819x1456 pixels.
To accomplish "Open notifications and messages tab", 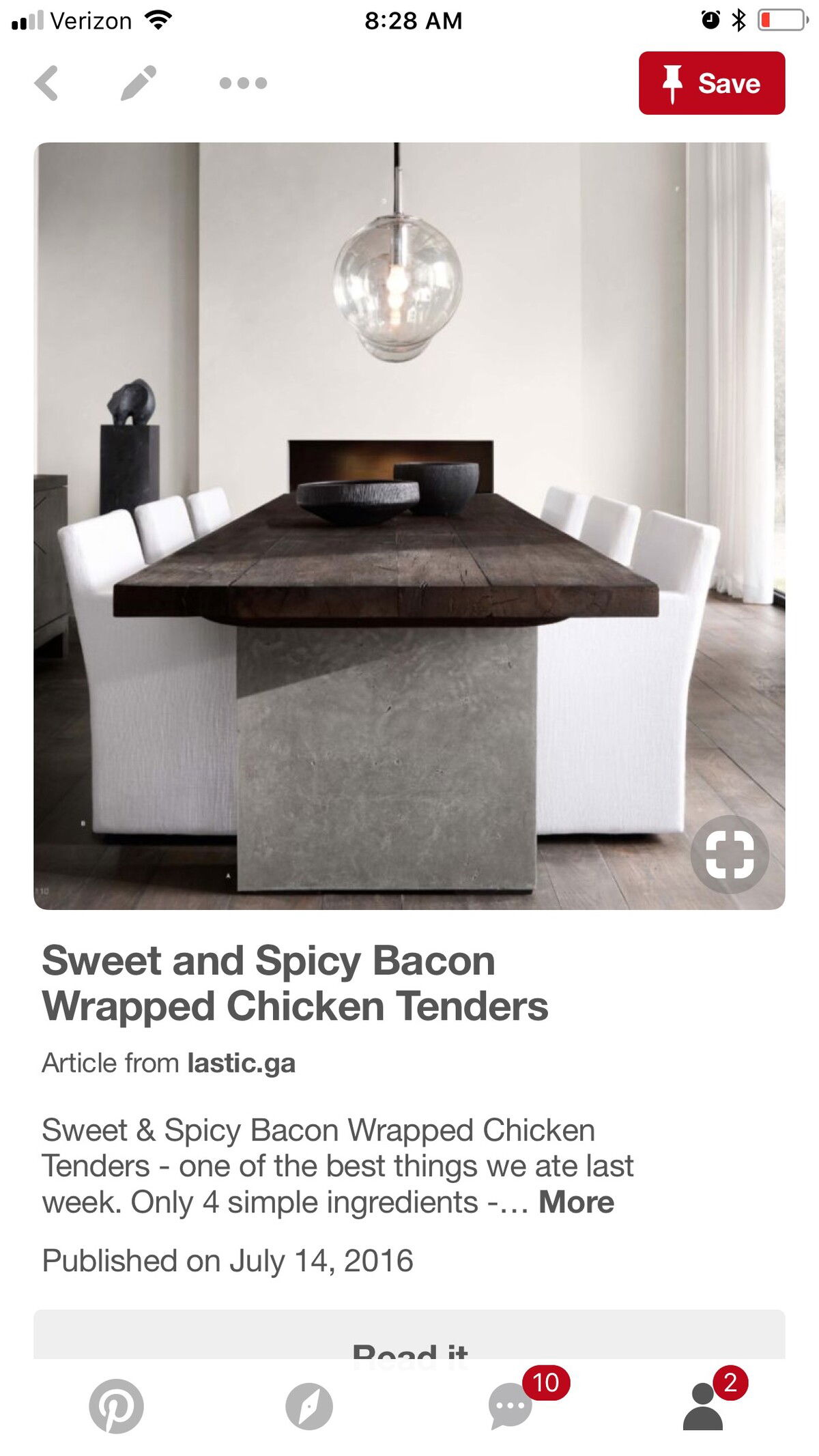I will click(x=511, y=1406).
